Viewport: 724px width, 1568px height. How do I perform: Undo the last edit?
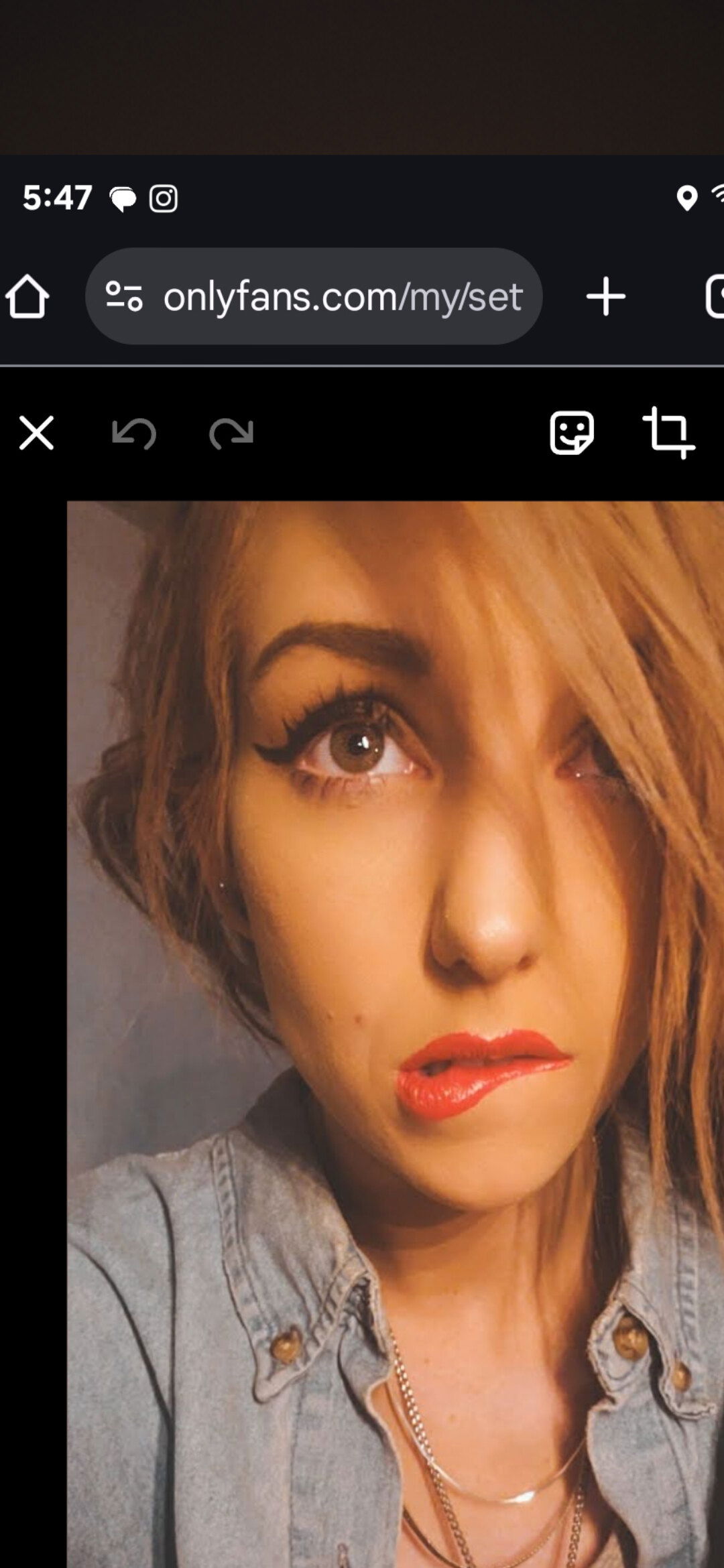click(x=134, y=434)
